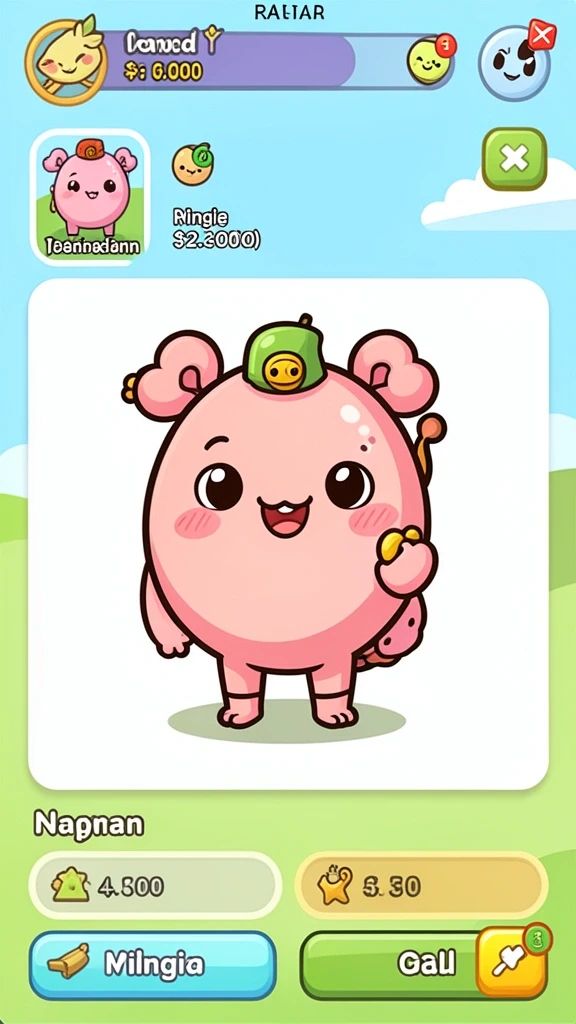Open the yellow tool button with badge
This screenshot has height=1024, width=576.
pos(513,962)
